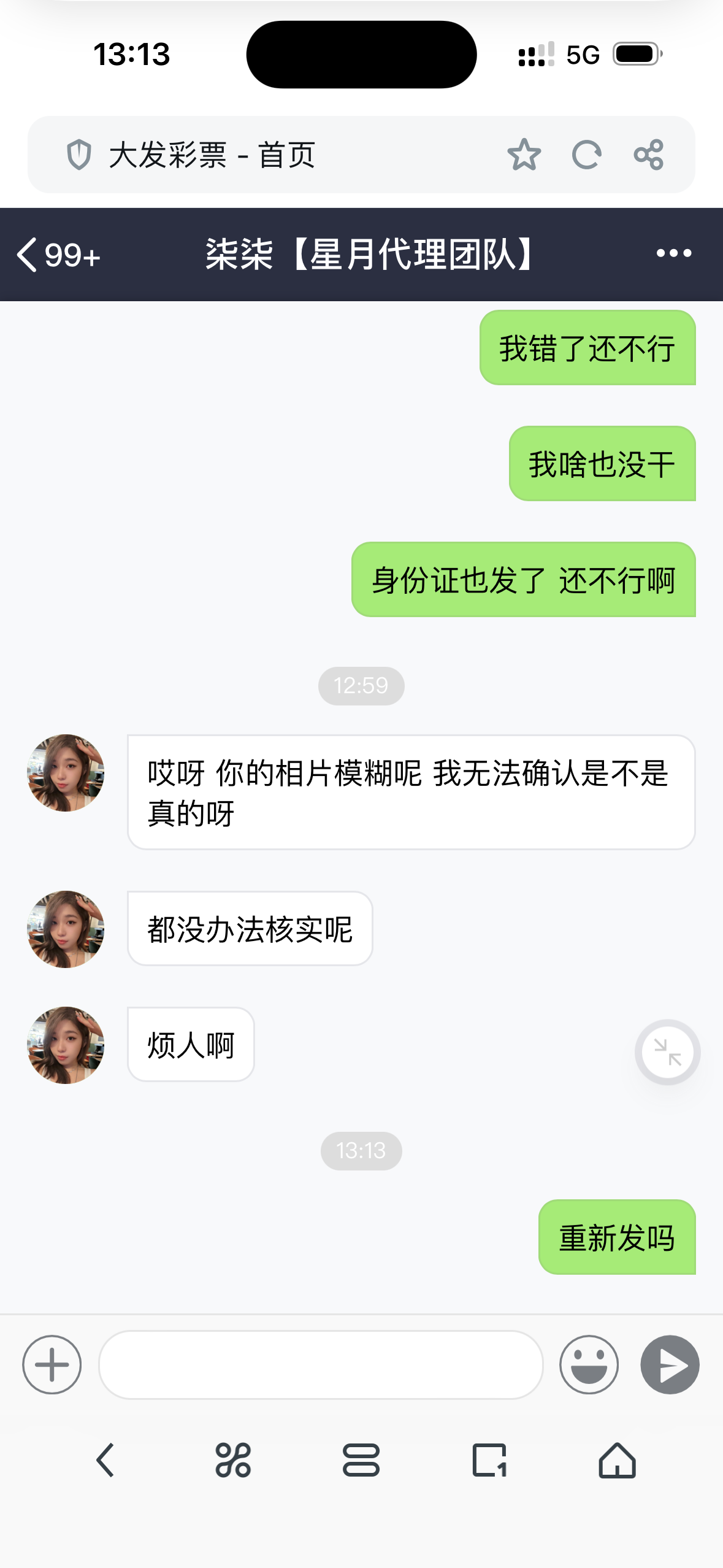This screenshot has width=723, height=1568.
Task: Open the browser stacked menu button
Action: pos(361,1460)
